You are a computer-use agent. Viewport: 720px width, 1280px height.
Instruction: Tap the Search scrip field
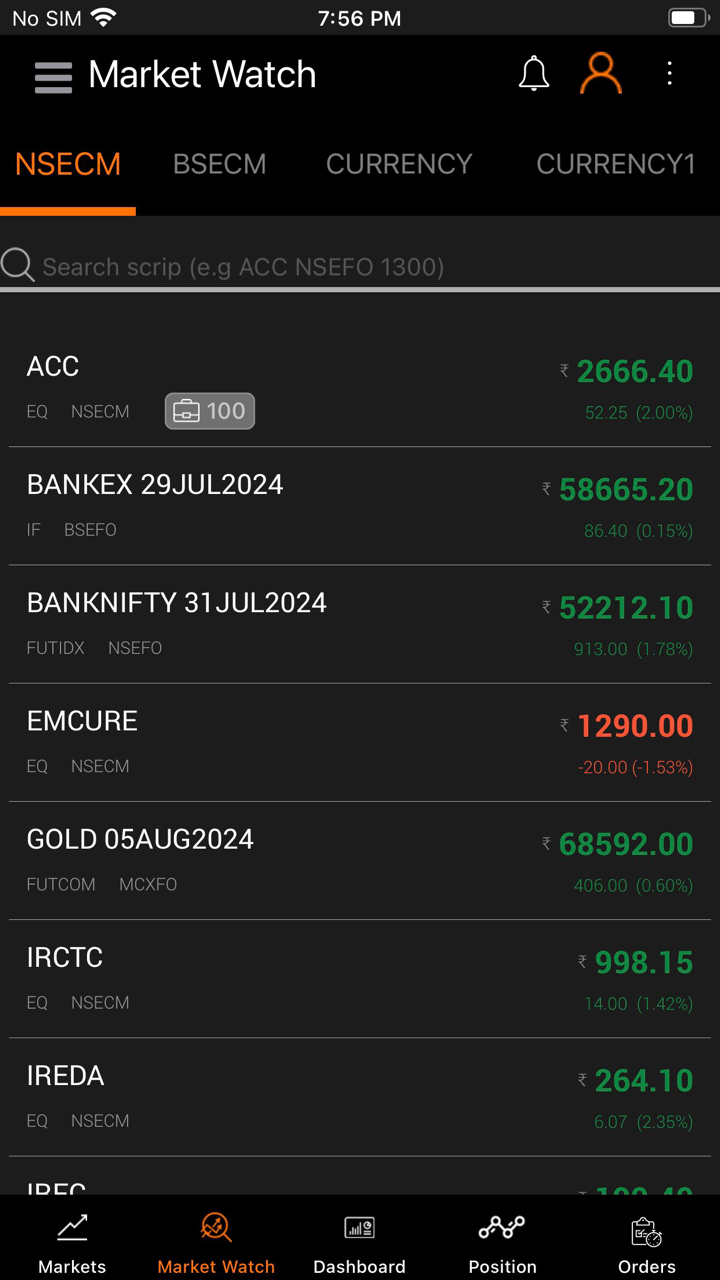360,267
